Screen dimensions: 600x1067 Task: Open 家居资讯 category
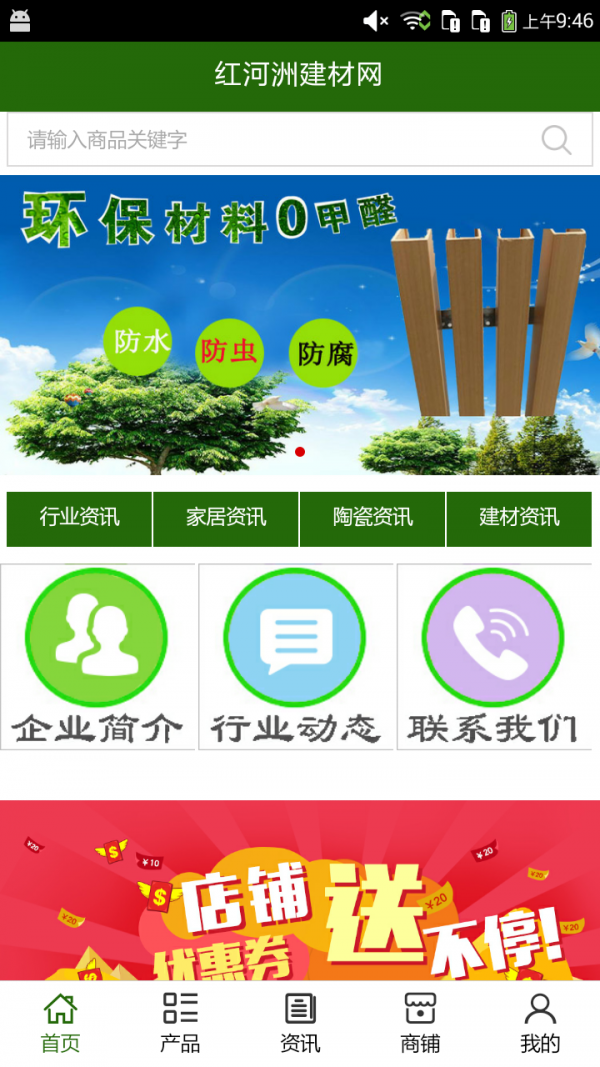tap(226, 518)
